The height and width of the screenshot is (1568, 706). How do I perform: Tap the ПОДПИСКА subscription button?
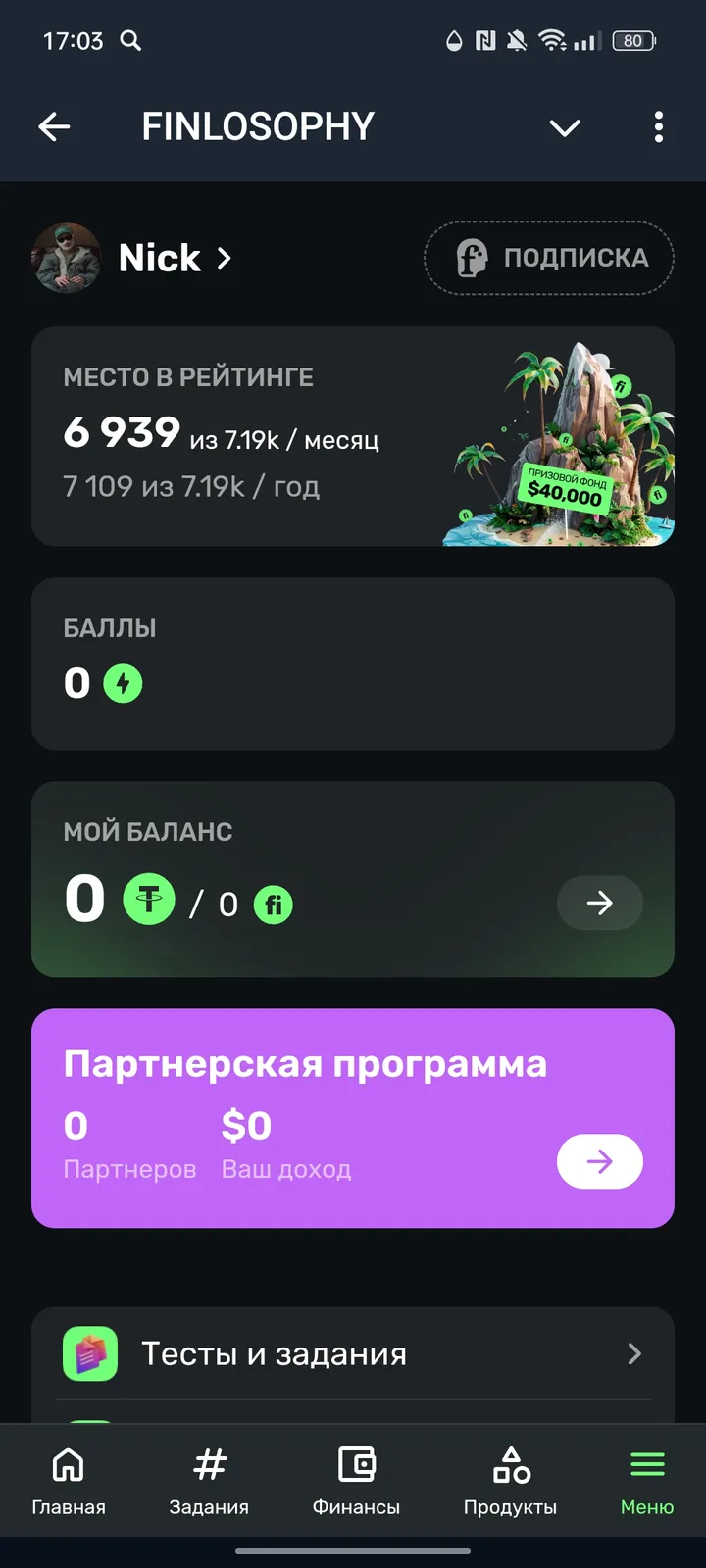coord(547,258)
